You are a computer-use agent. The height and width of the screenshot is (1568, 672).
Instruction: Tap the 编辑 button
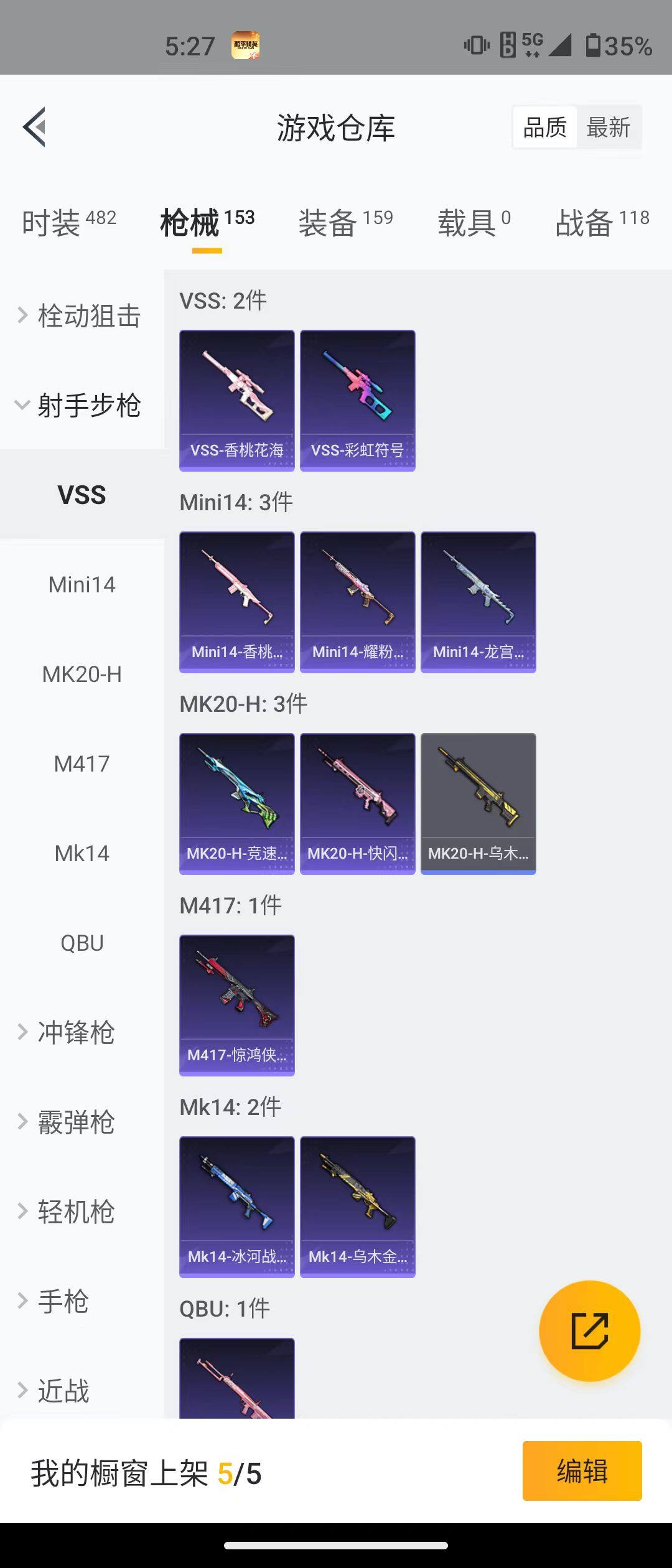click(x=582, y=1471)
